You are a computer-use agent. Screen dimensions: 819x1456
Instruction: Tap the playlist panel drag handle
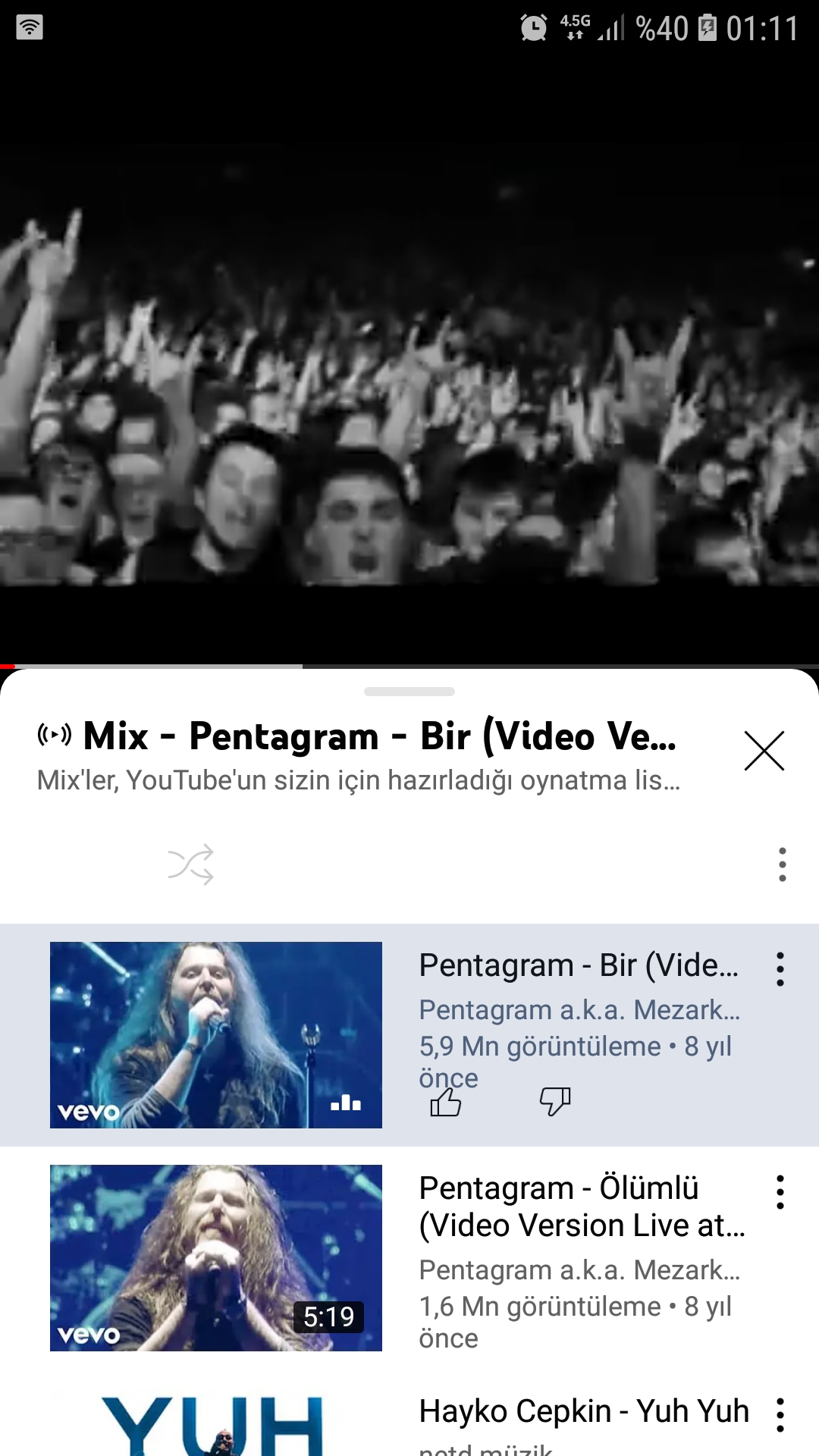click(x=409, y=692)
